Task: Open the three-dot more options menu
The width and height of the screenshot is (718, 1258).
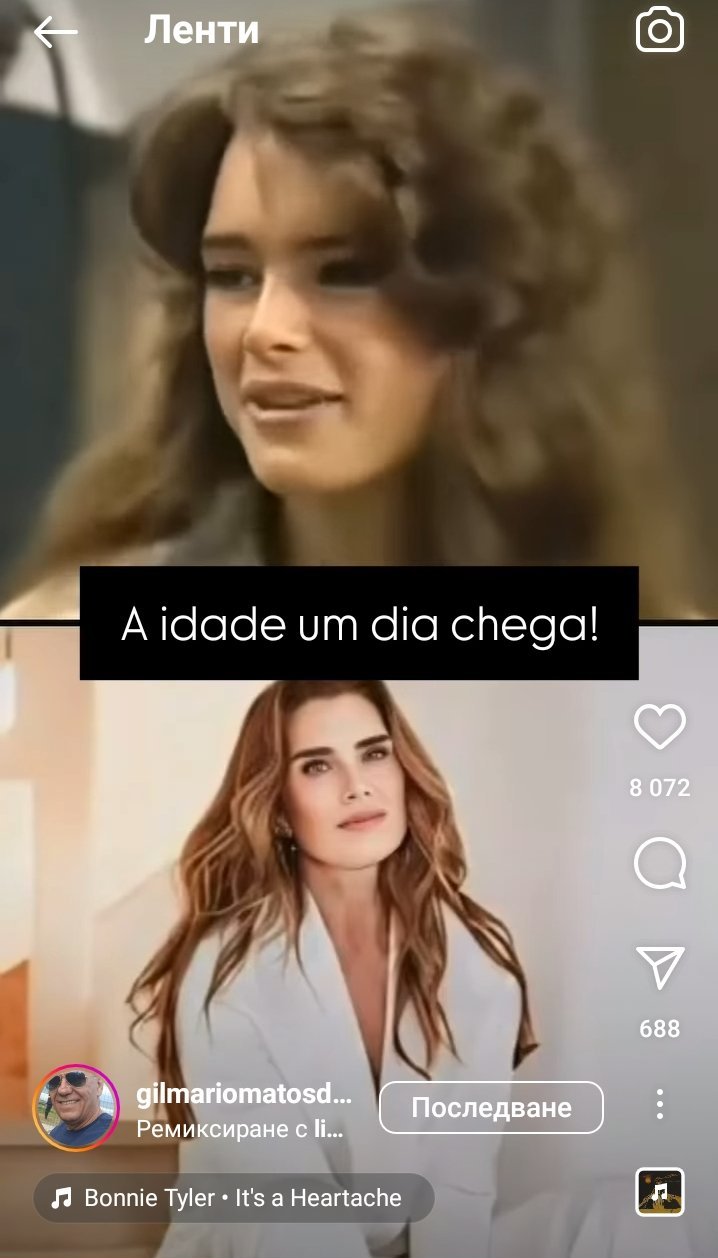Action: [x=660, y=1104]
